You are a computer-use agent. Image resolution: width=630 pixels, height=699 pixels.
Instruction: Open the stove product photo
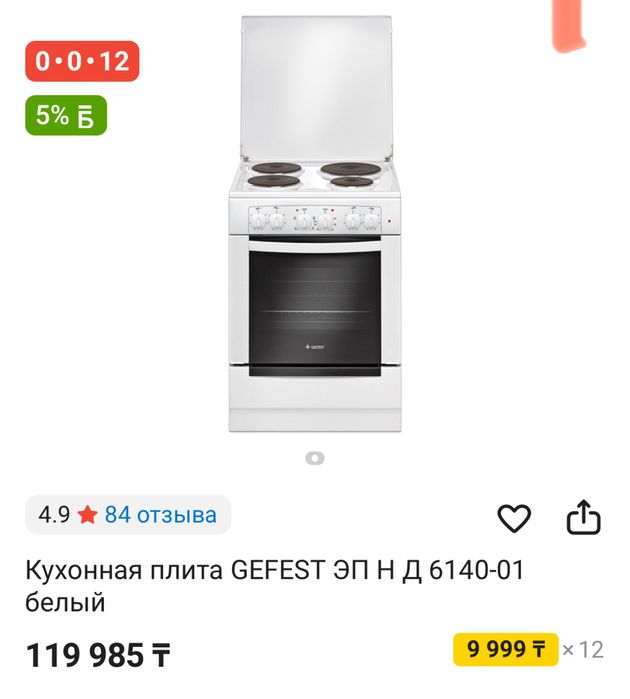(x=314, y=225)
